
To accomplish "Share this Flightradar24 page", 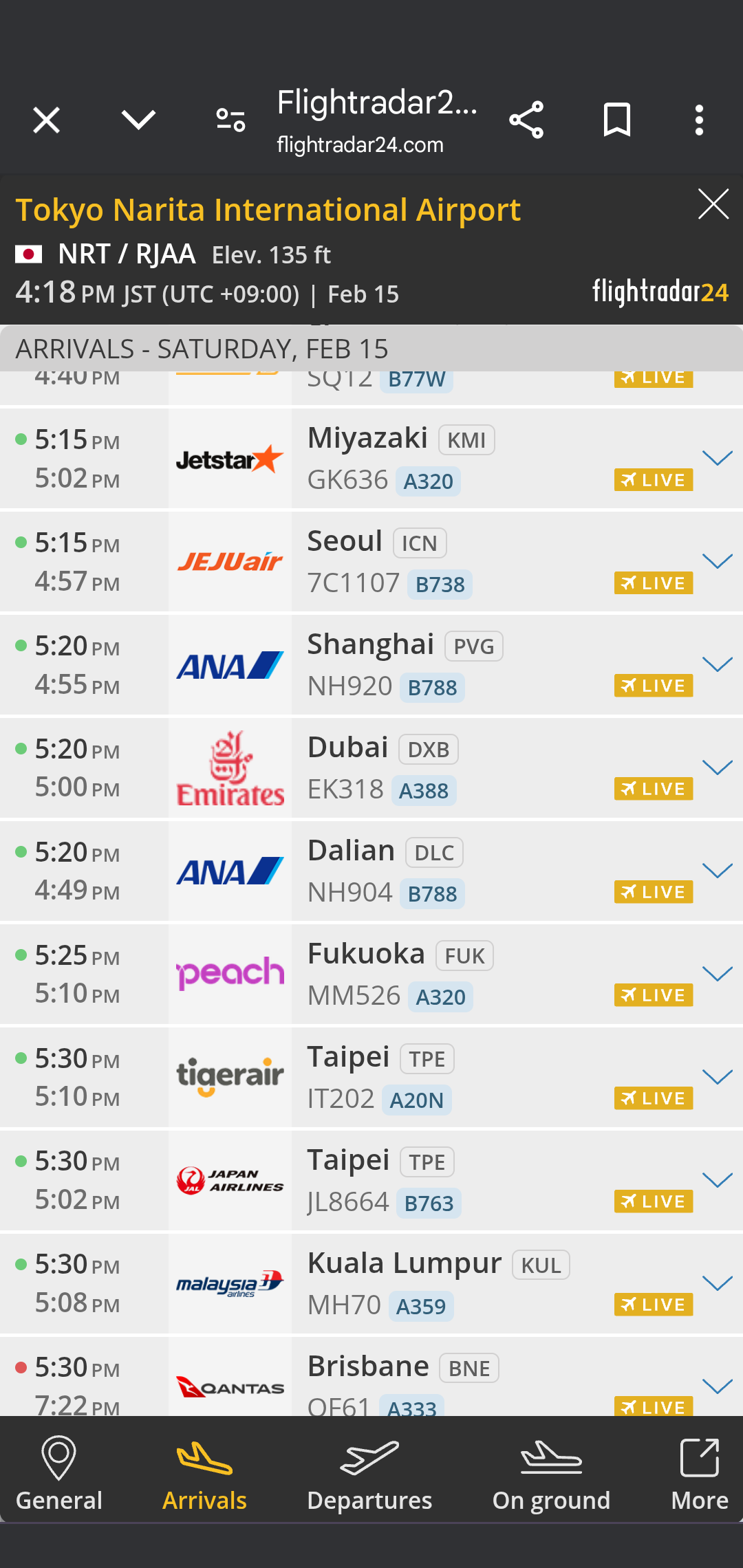I will click(x=526, y=120).
